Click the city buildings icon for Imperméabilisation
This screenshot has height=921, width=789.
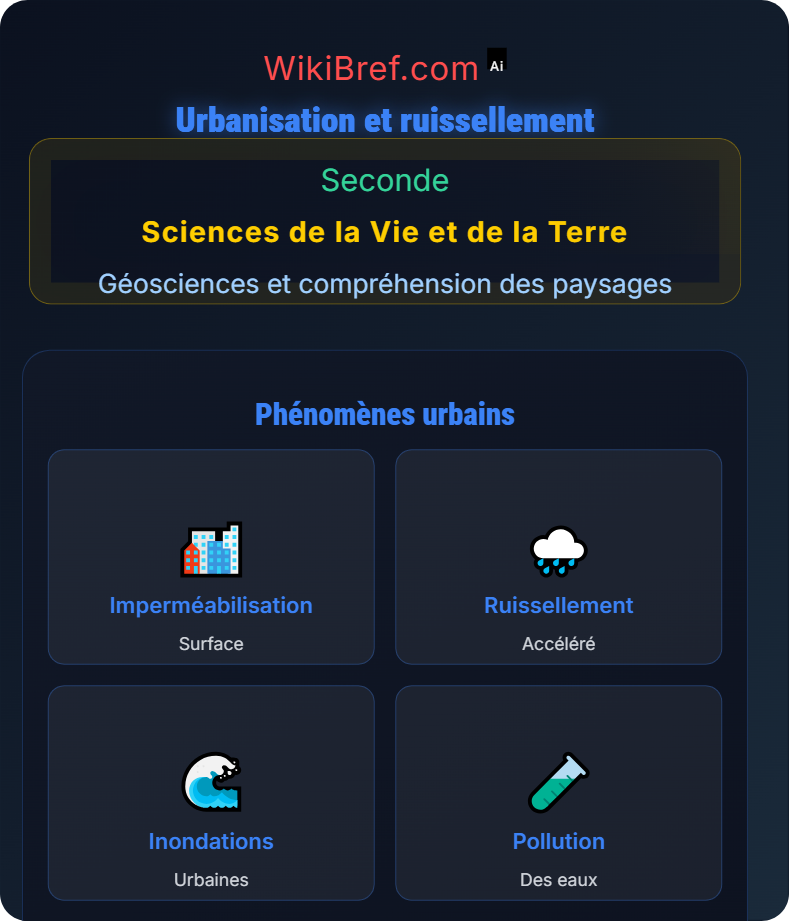point(211,549)
